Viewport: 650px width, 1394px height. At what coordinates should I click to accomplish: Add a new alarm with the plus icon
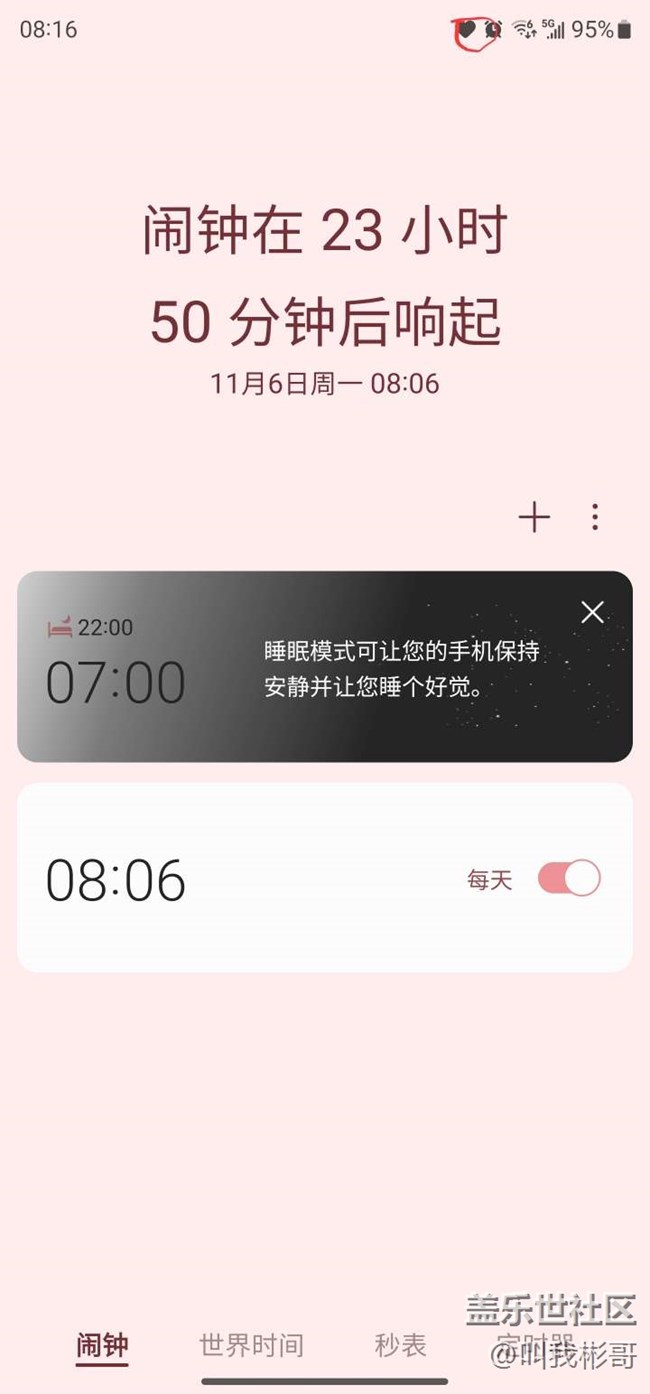(x=534, y=517)
